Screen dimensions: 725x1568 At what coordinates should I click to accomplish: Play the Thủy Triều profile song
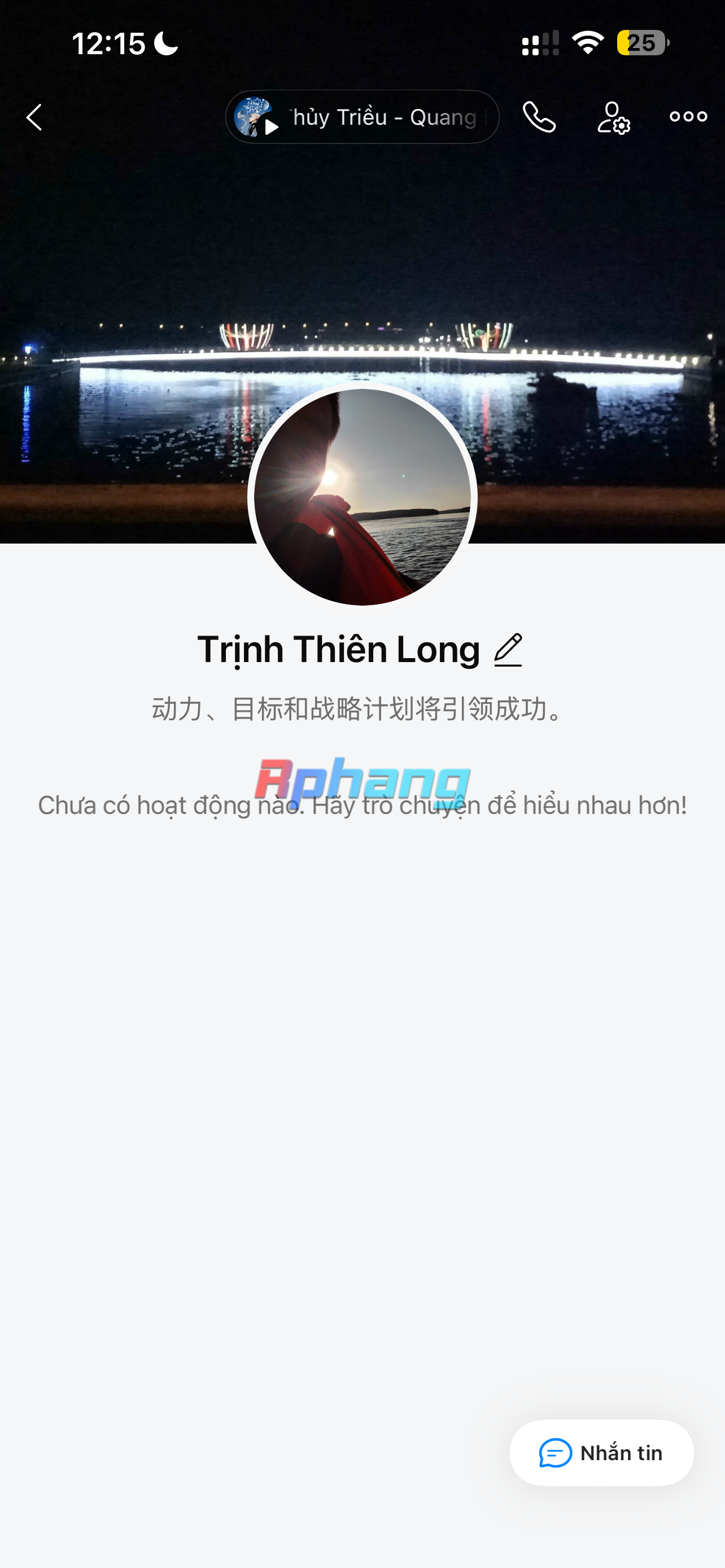362,117
